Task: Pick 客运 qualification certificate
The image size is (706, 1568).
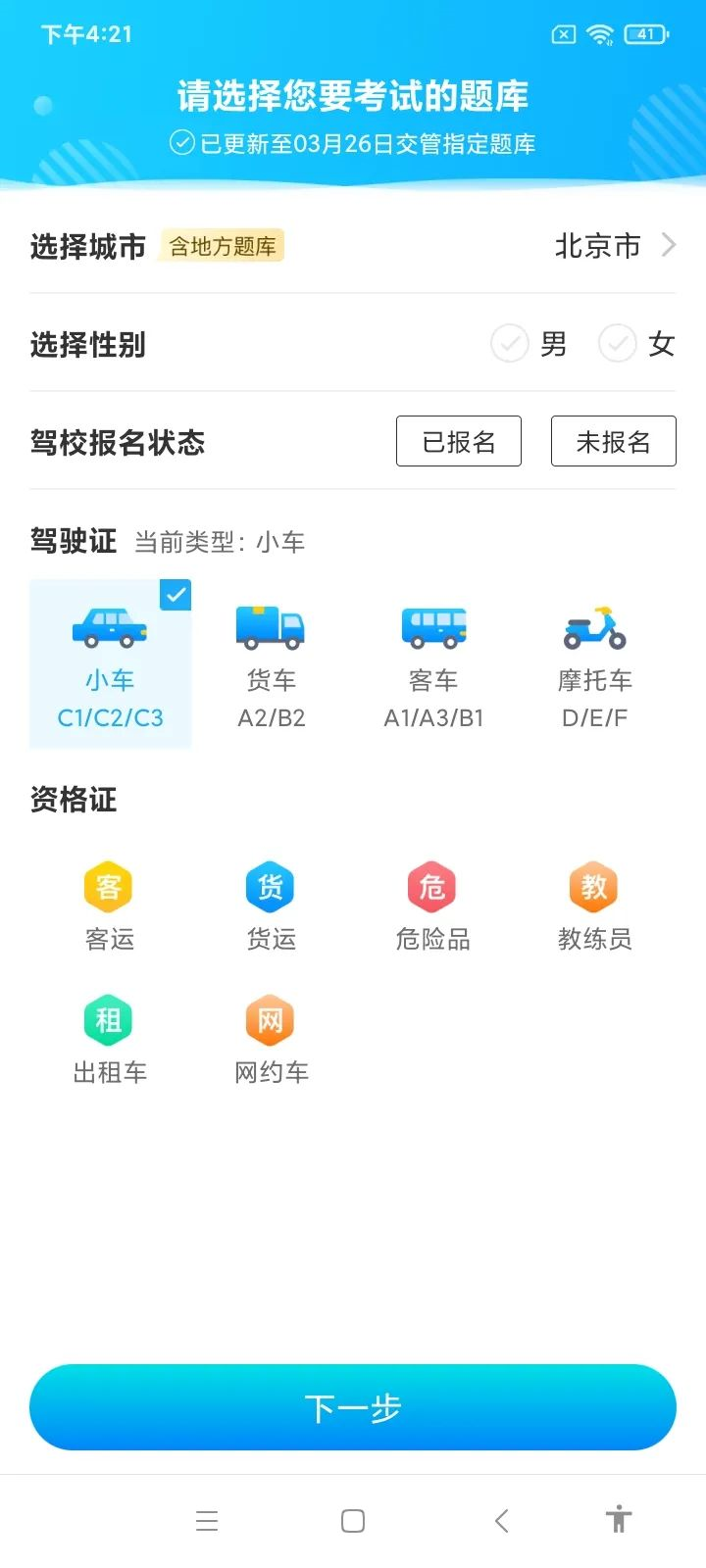Action: (110, 906)
